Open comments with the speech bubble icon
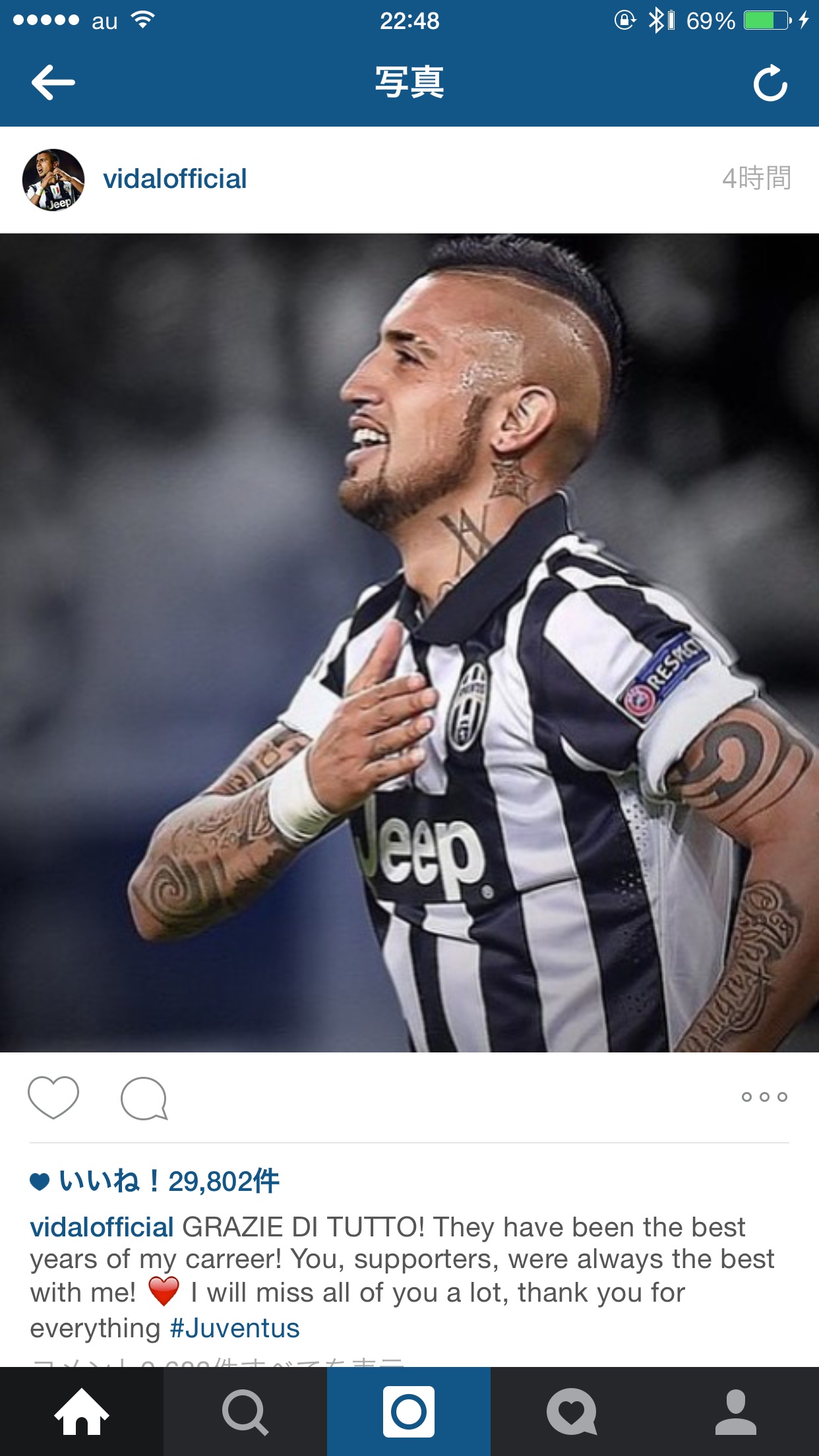Viewport: 819px width, 1456px height. point(144,1099)
